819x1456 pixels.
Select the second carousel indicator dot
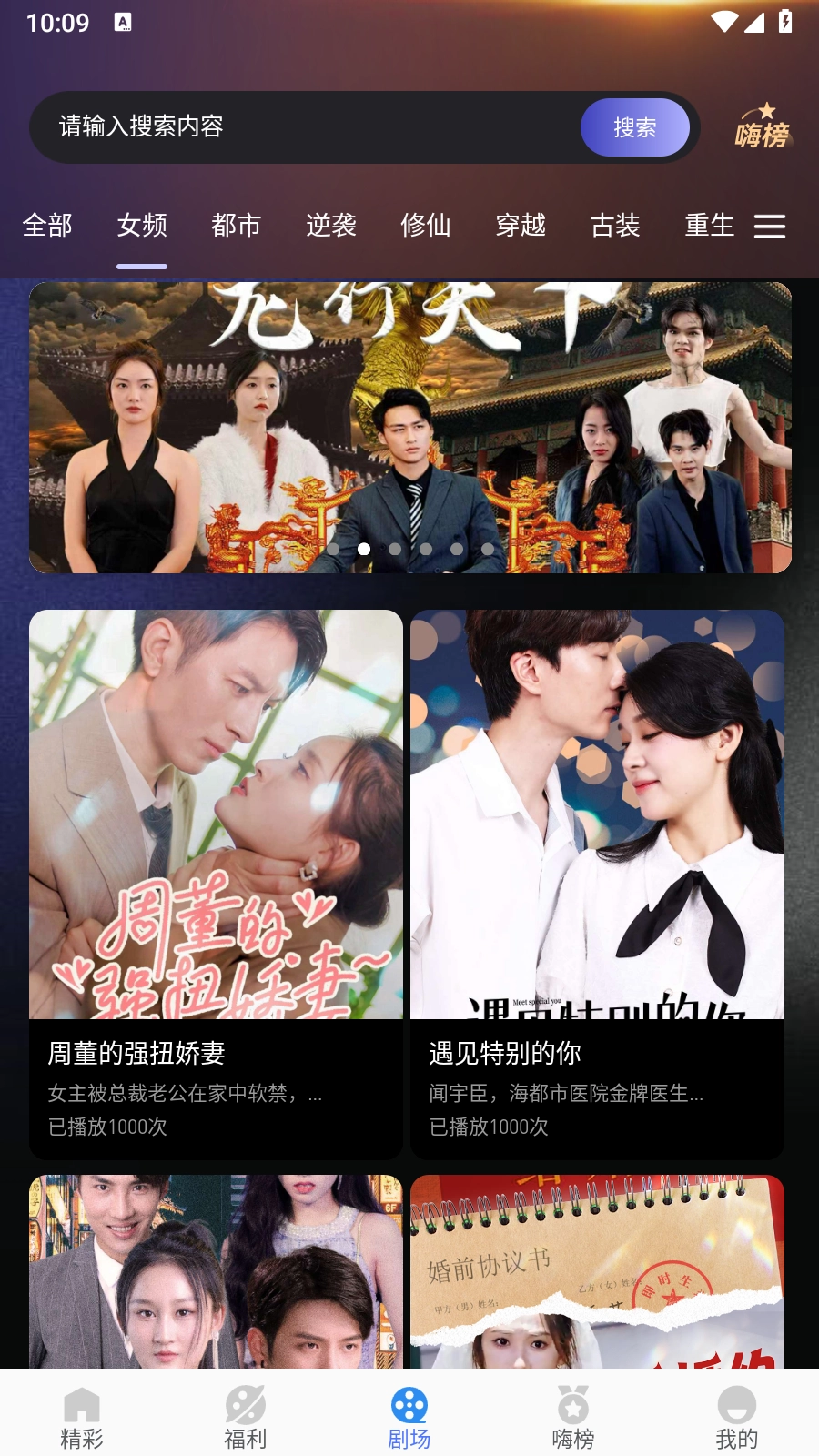(364, 549)
